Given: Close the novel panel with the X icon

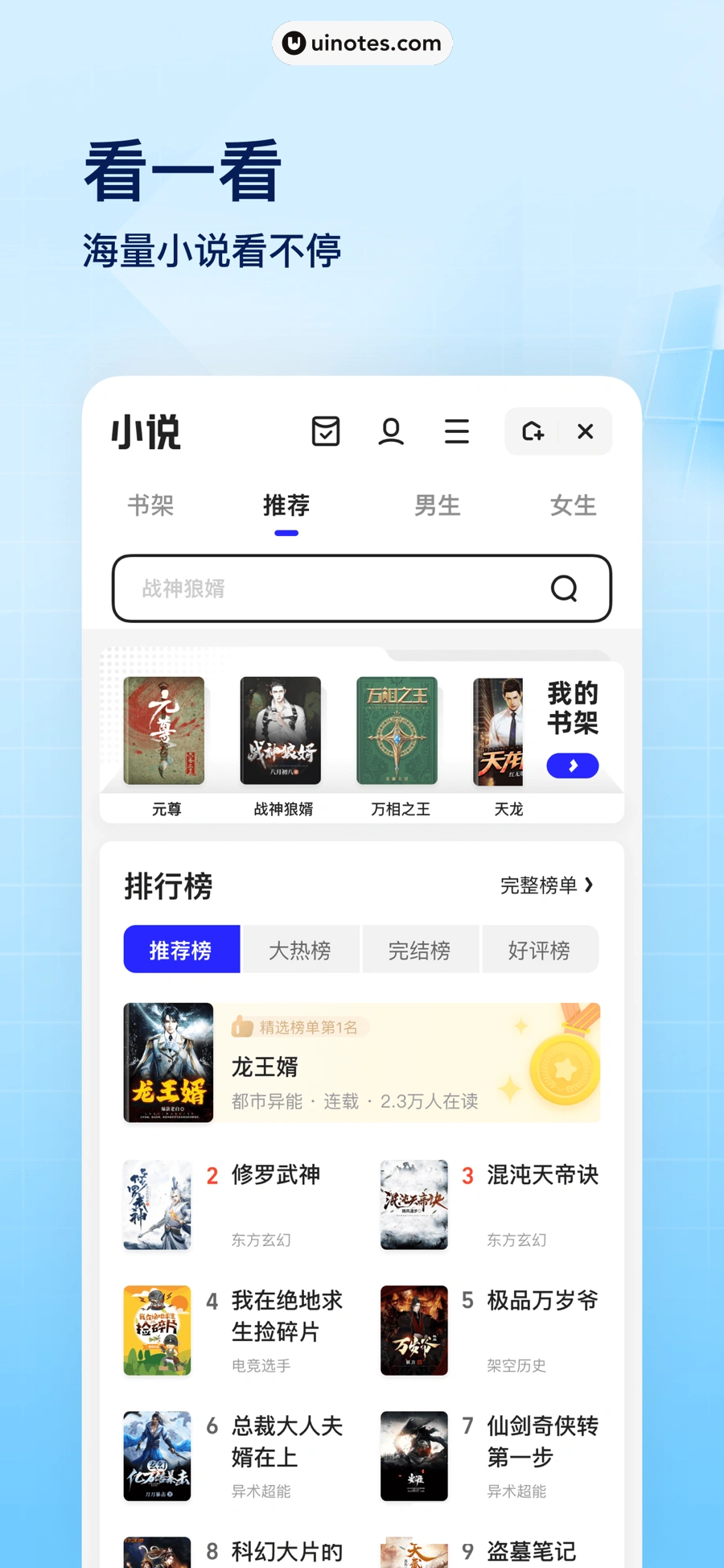Looking at the screenshot, I should (x=585, y=431).
